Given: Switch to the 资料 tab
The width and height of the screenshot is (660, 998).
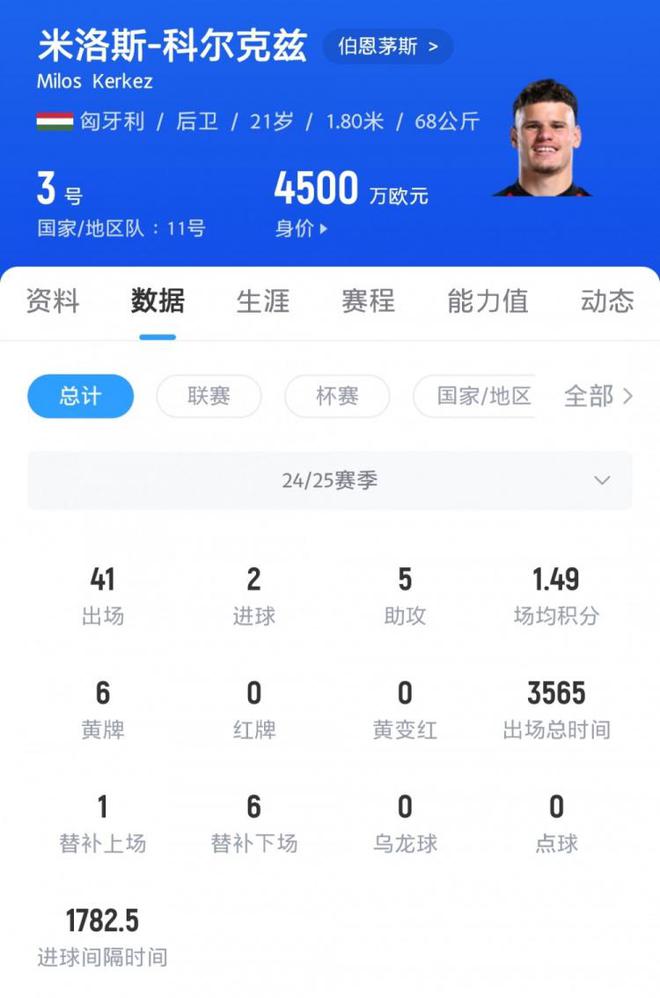Looking at the screenshot, I should coord(52,301).
